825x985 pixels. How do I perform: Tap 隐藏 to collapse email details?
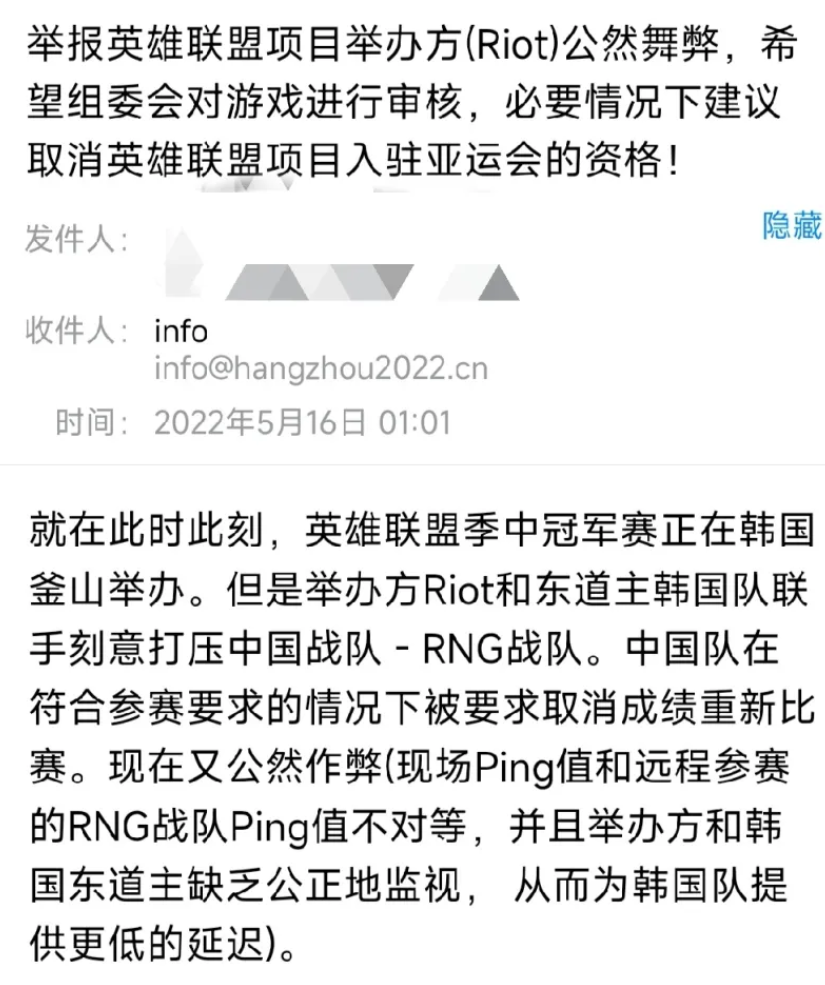791,226
